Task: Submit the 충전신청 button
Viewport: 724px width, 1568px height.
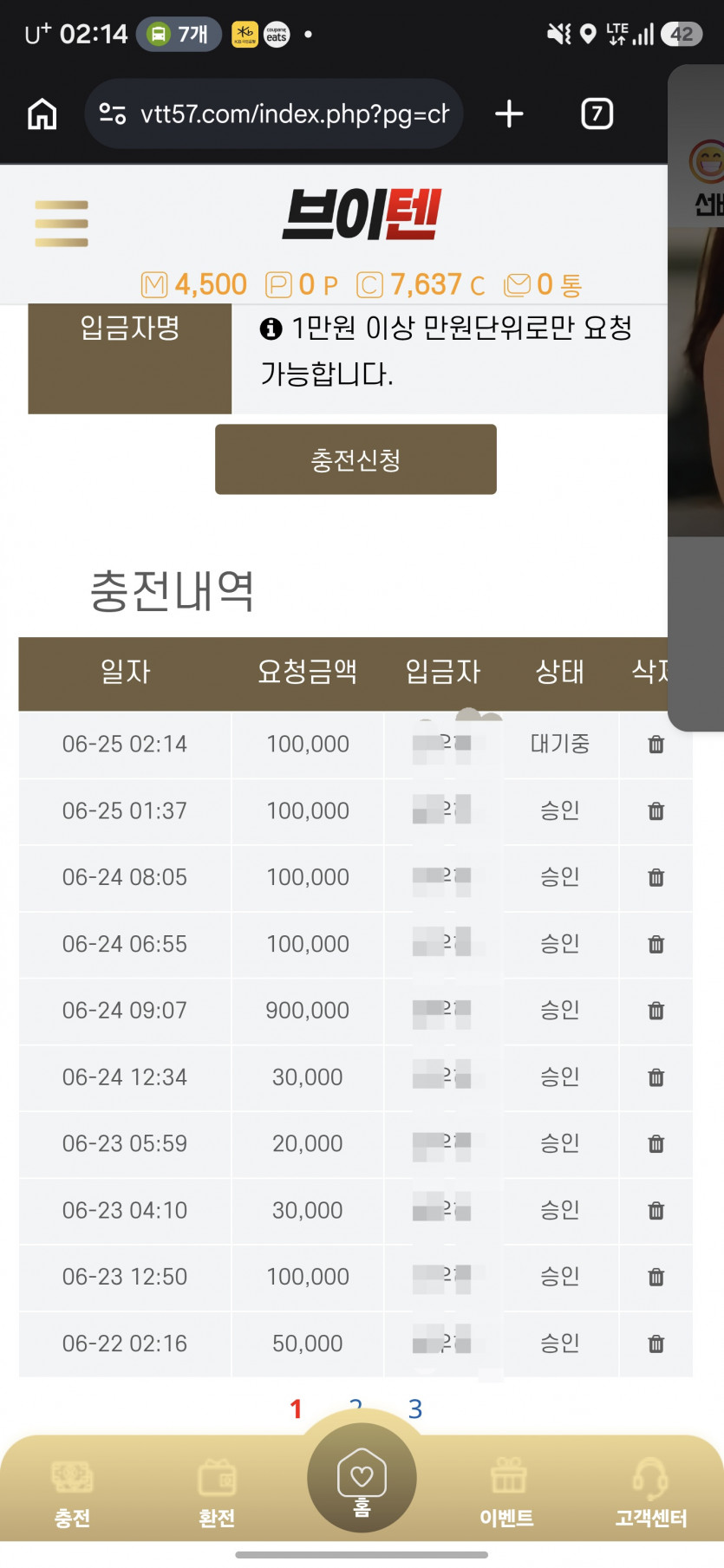Action: coord(355,459)
